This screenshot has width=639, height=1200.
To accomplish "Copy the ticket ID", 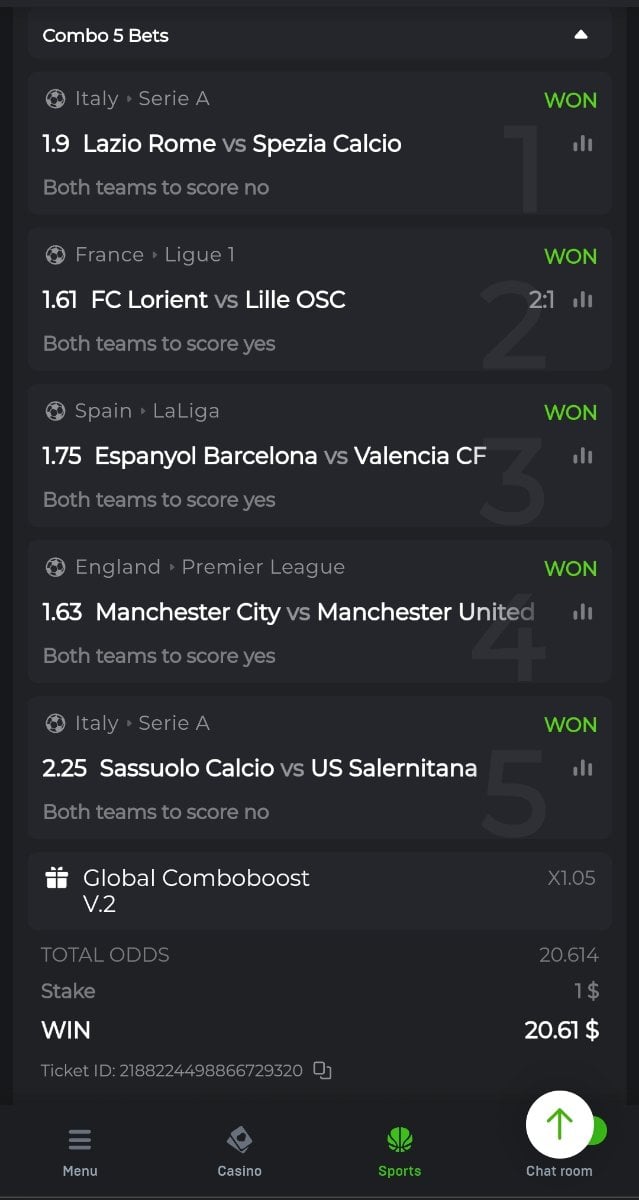I will pyautogui.click(x=322, y=1070).
